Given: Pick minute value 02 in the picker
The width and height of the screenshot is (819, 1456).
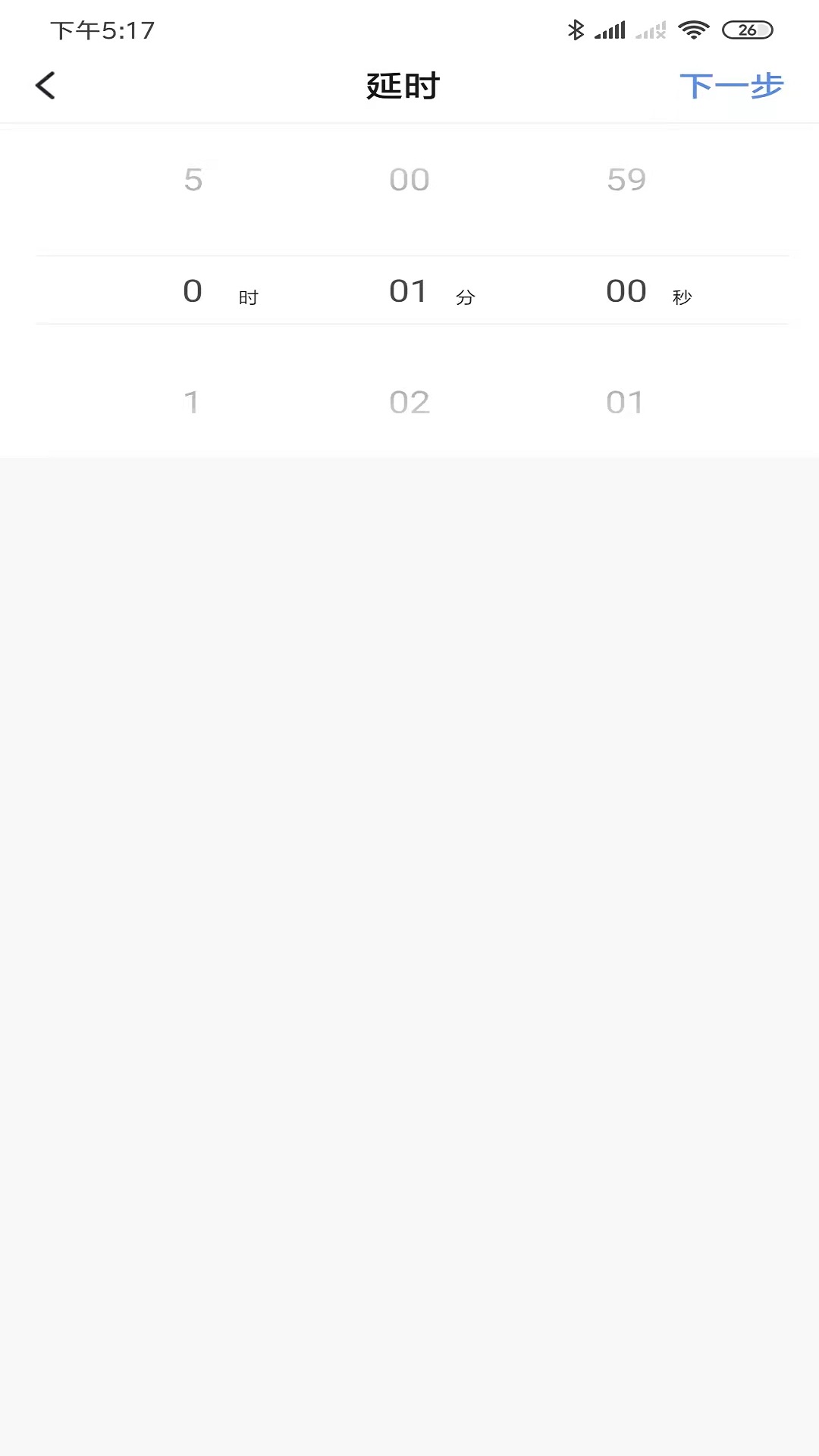Looking at the screenshot, I should pos(409,402).
